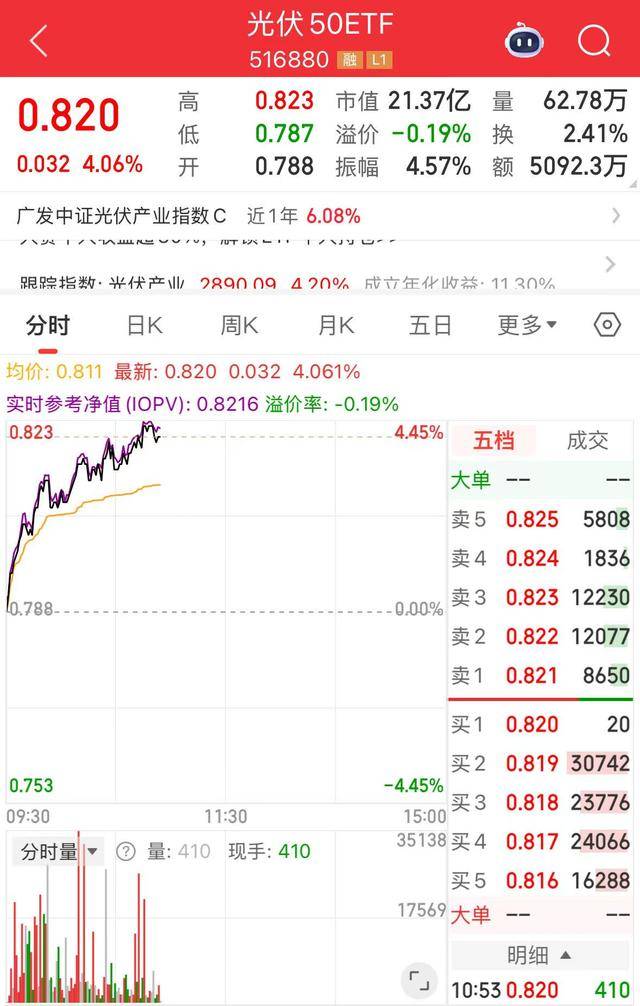The image size is (640, 1006).
Task: Switch to the 周K chart tab
Action: (x=239, y=325)
